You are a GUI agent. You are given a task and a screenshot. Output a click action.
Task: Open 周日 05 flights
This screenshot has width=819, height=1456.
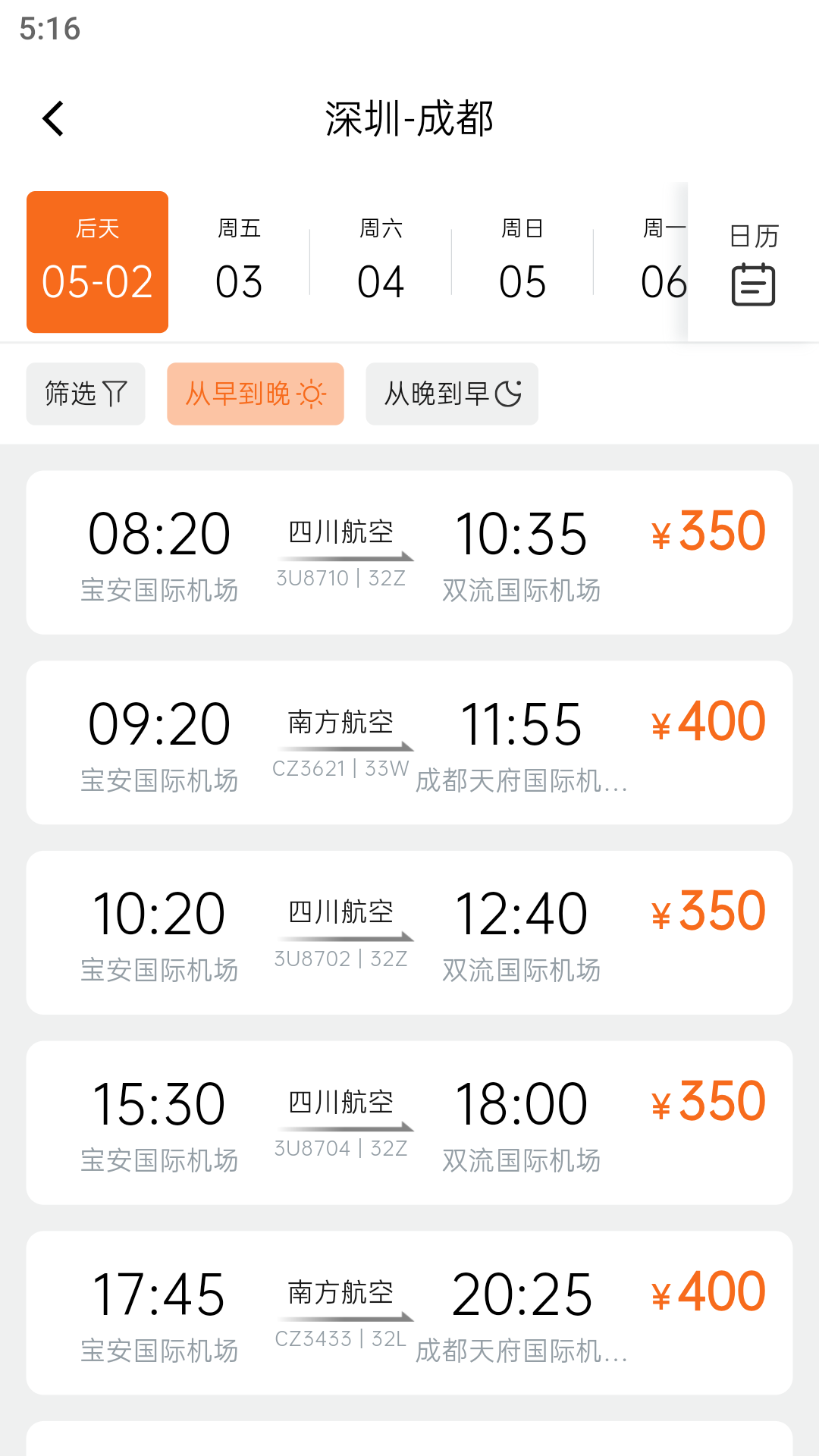522,261
